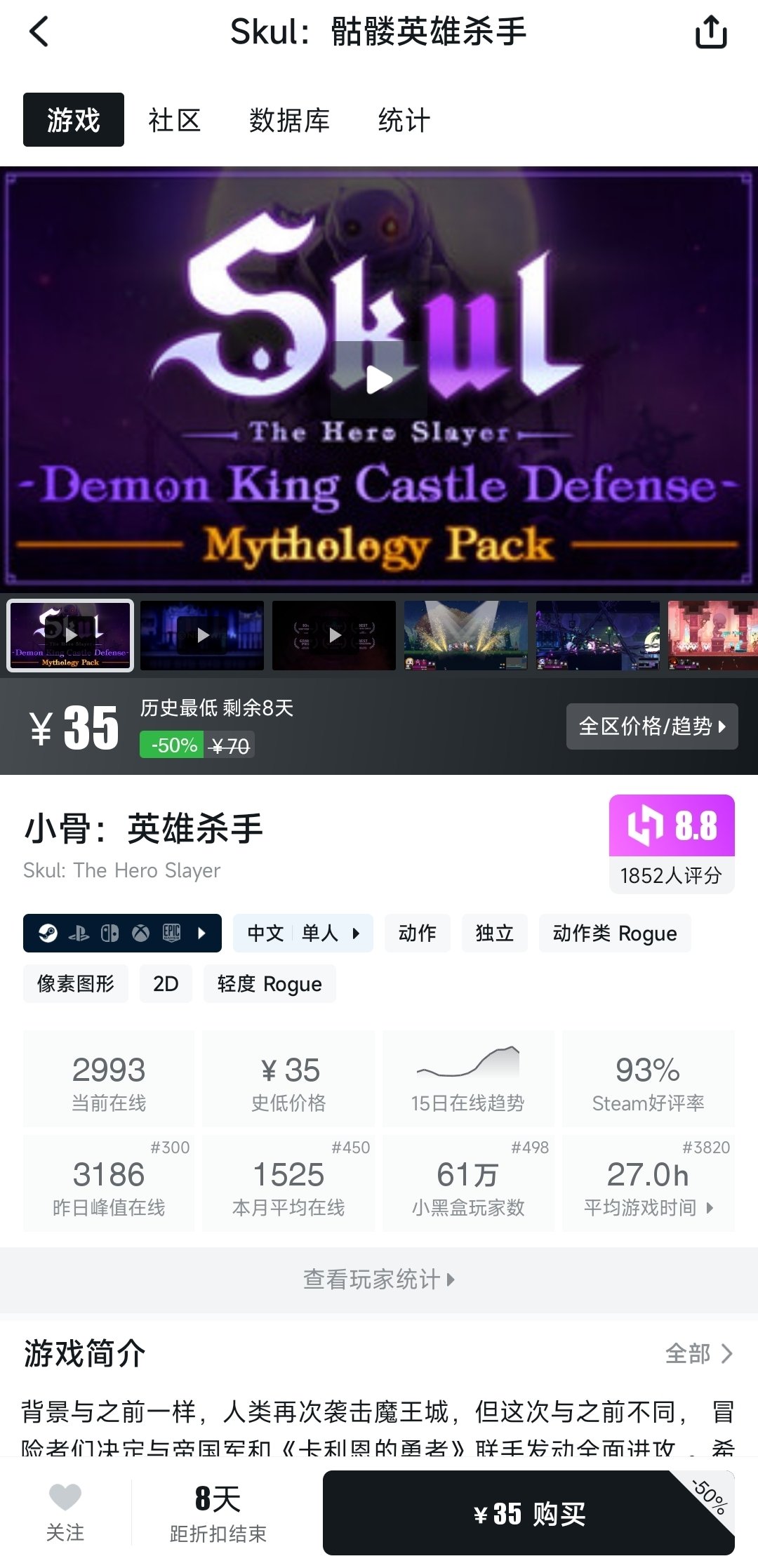View player stats via 查看玩家统计
Screen dimensions: 758x1568
(x=379, y=1279)
